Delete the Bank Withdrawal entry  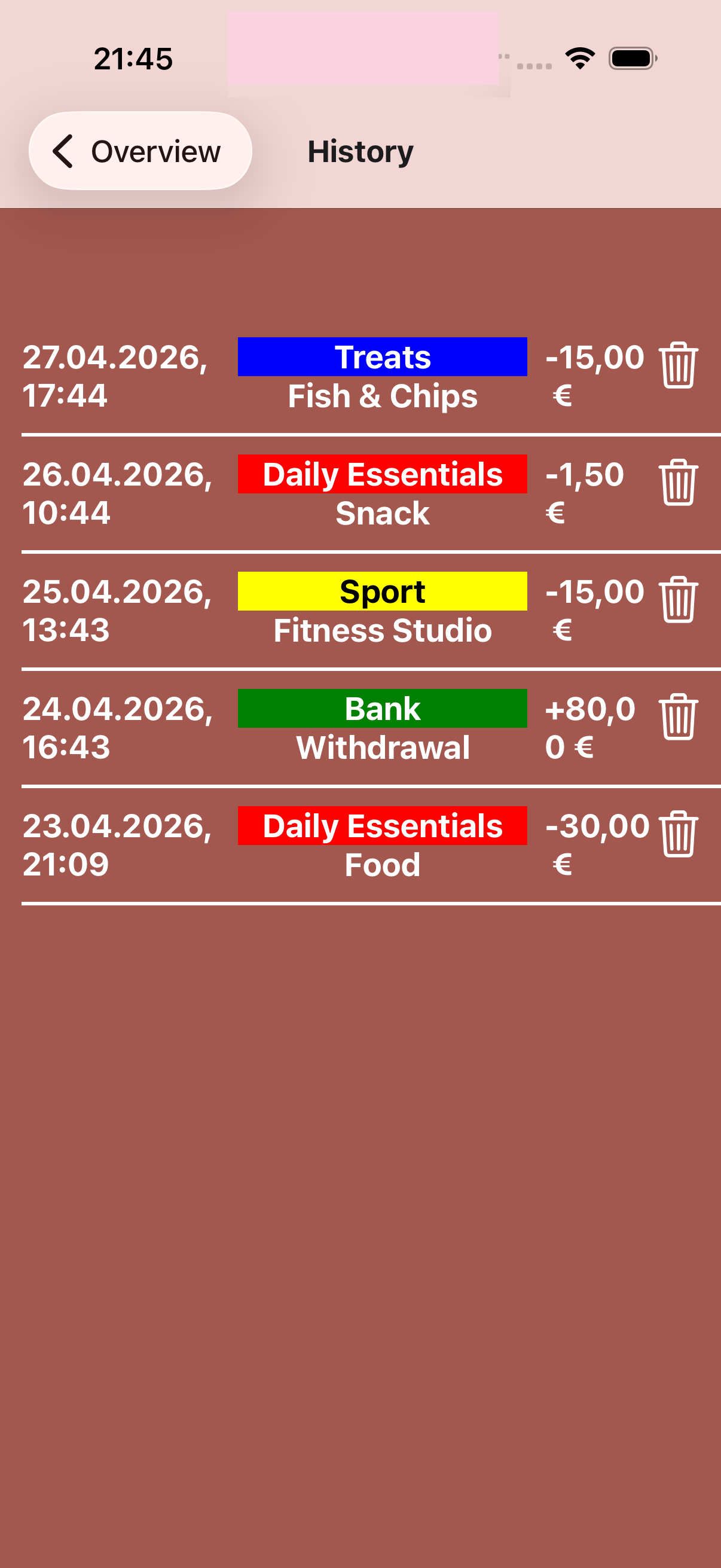pos(679,718)
